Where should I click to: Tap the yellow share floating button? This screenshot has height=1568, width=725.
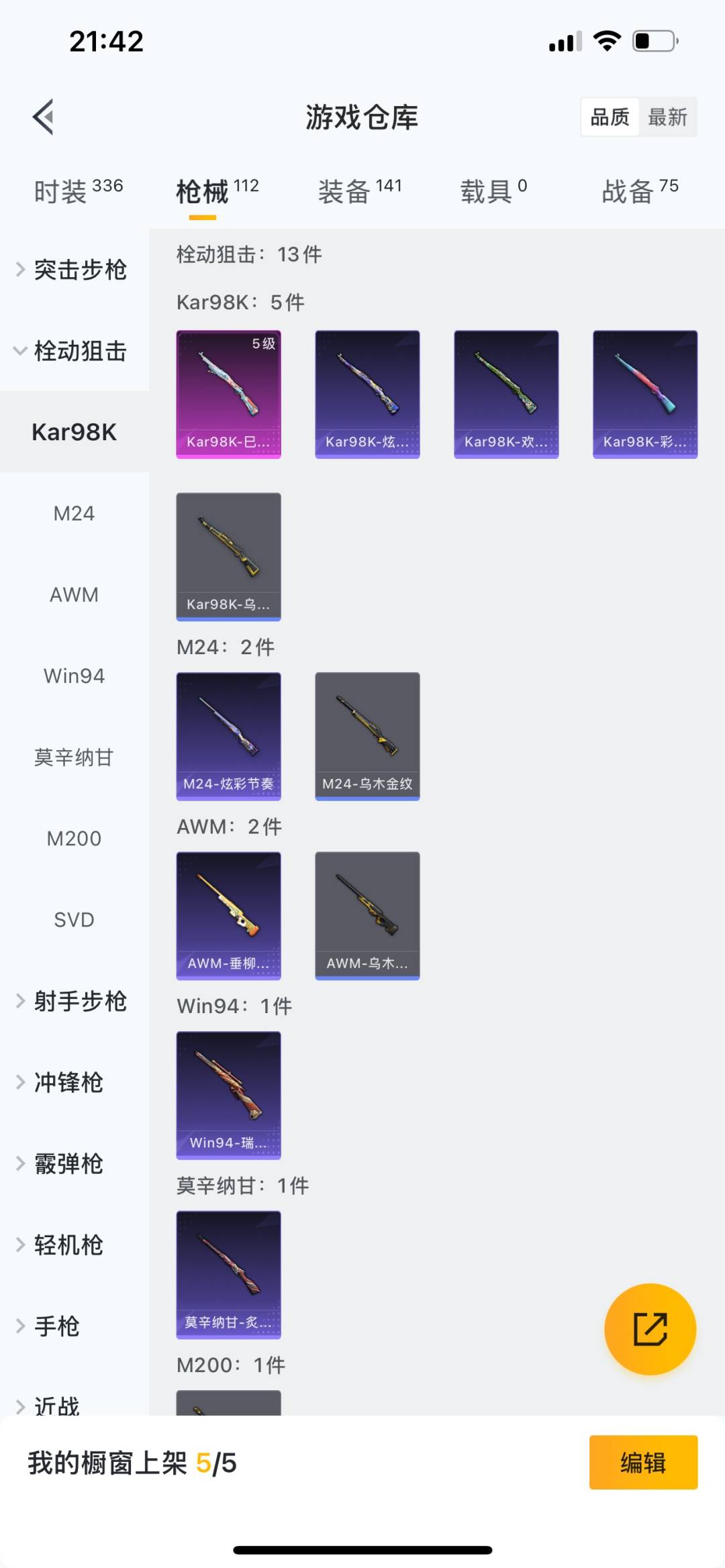coord(650,1329)
